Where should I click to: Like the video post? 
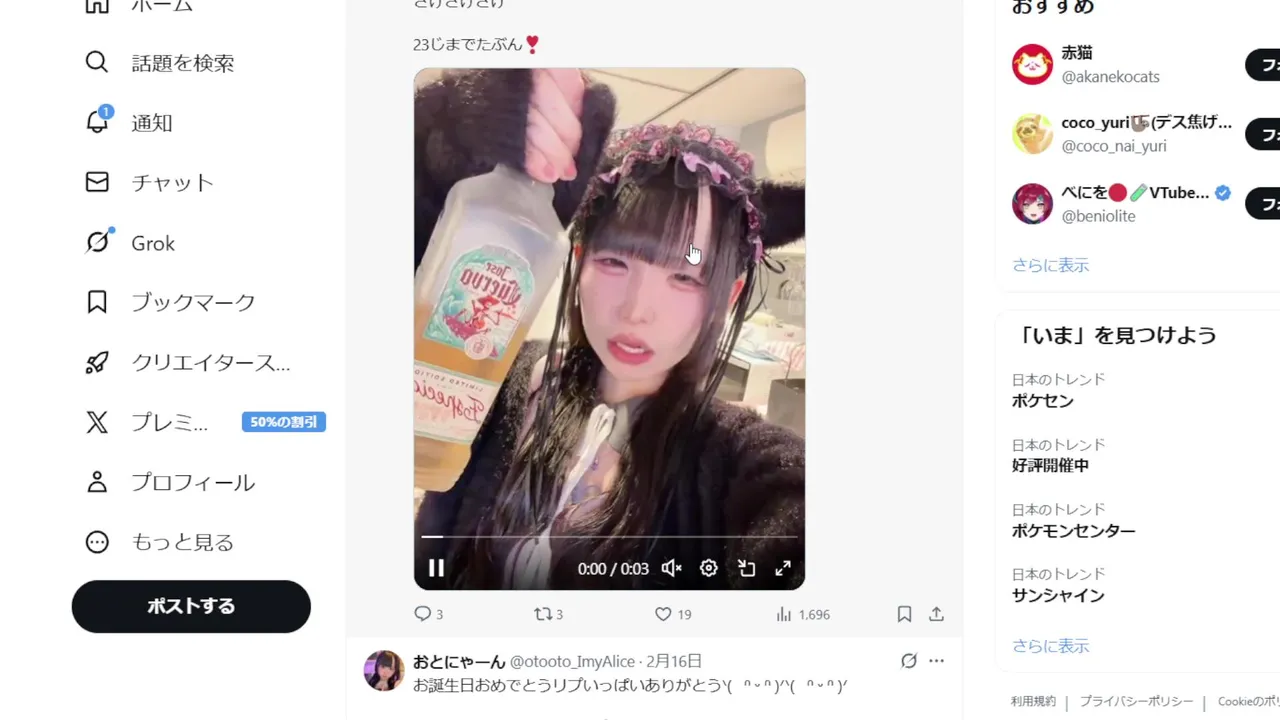663,614
